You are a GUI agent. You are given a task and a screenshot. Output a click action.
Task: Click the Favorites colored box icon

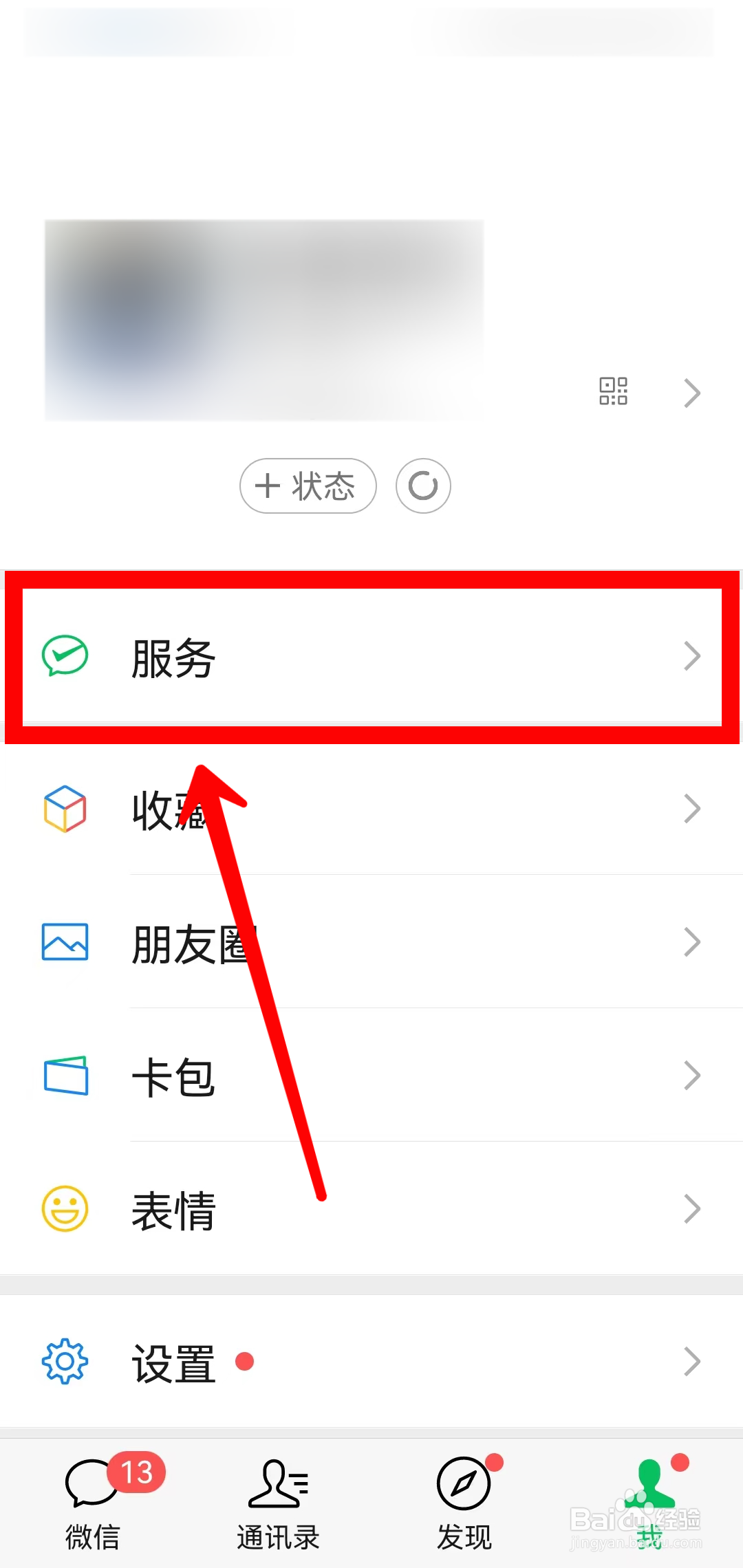[x=65, y=809]
